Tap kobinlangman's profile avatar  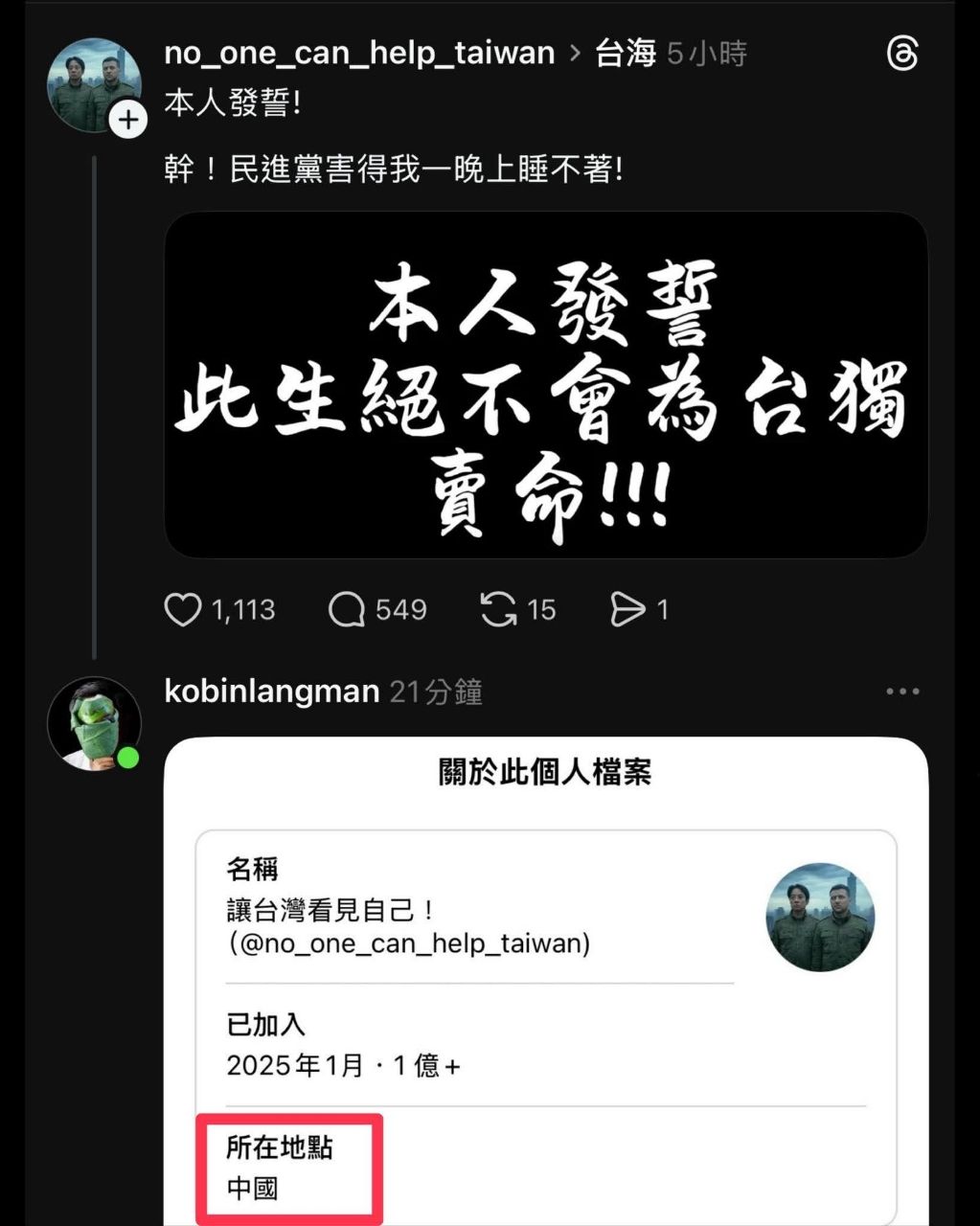point(94,724)
